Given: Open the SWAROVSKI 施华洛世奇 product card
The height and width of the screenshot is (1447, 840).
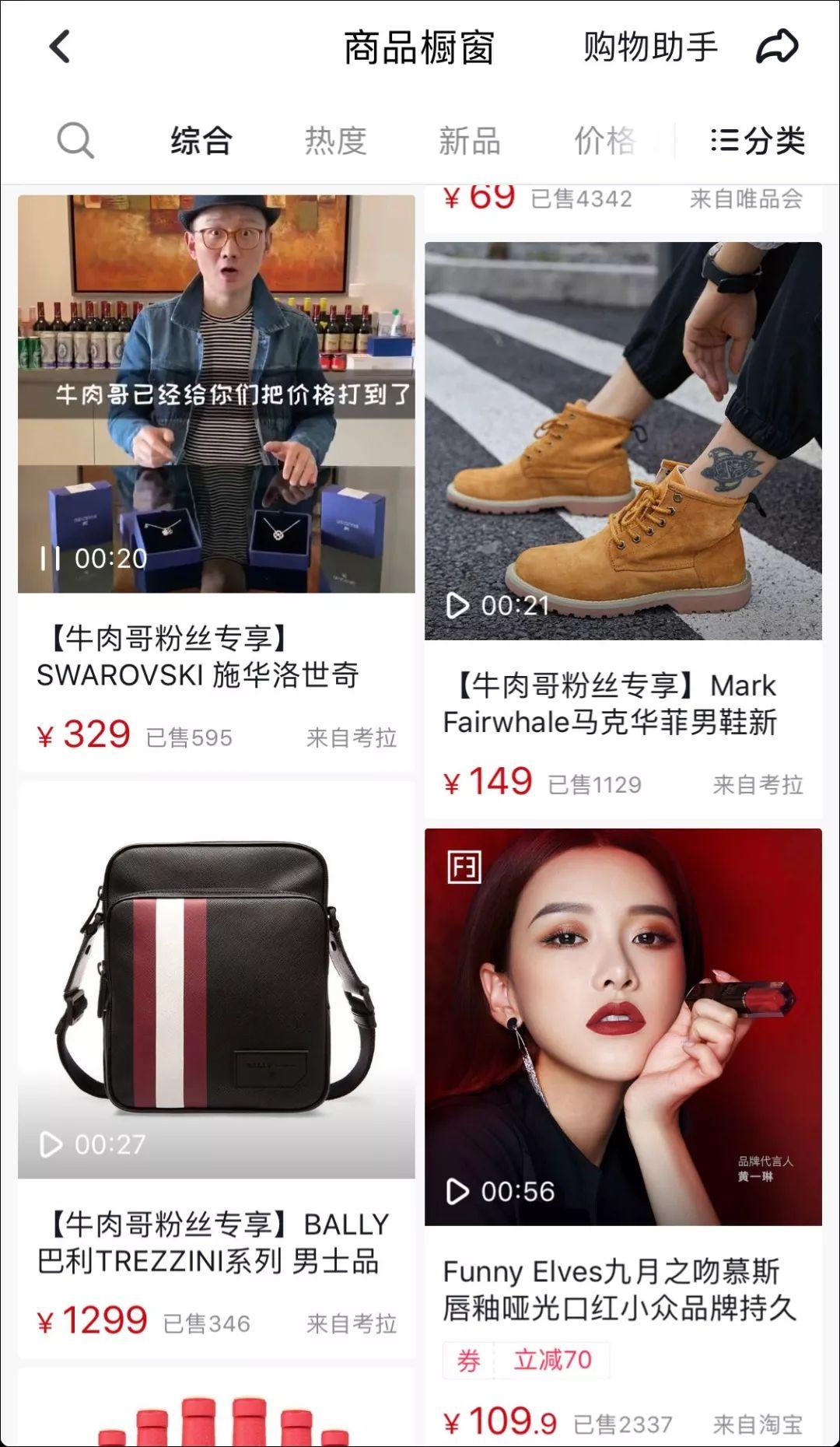Looking at the screenshot, I should [216, 482].
